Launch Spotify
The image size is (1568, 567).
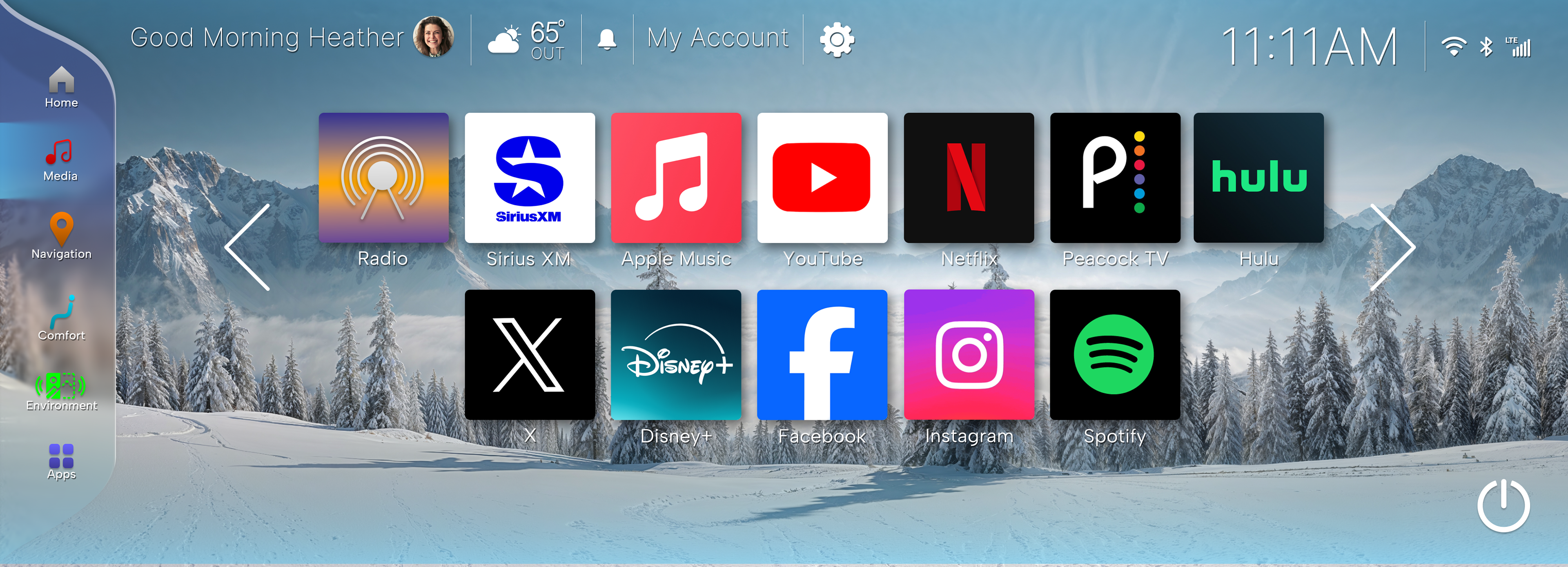1115,355
